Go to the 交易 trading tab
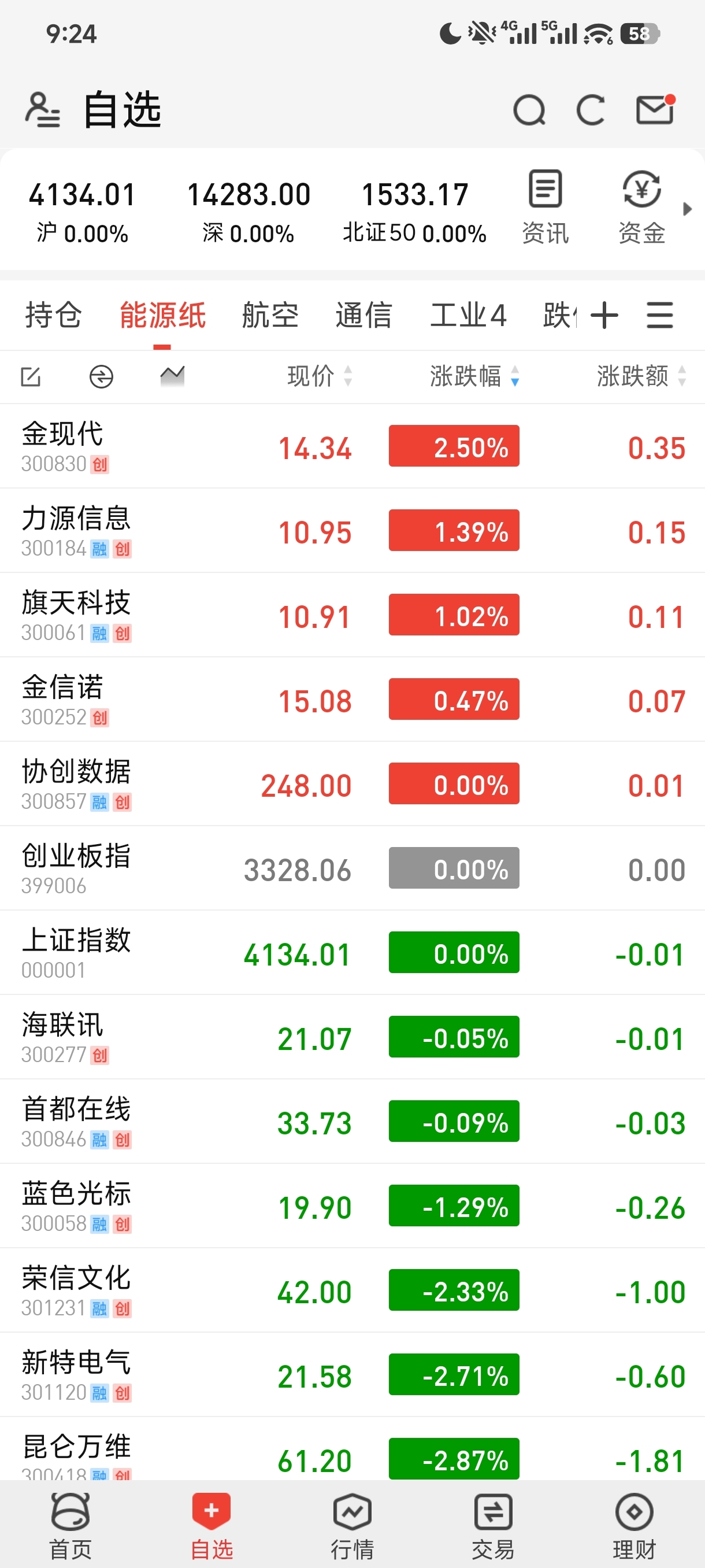The image size is (705, 1568). coord(493,1525)
